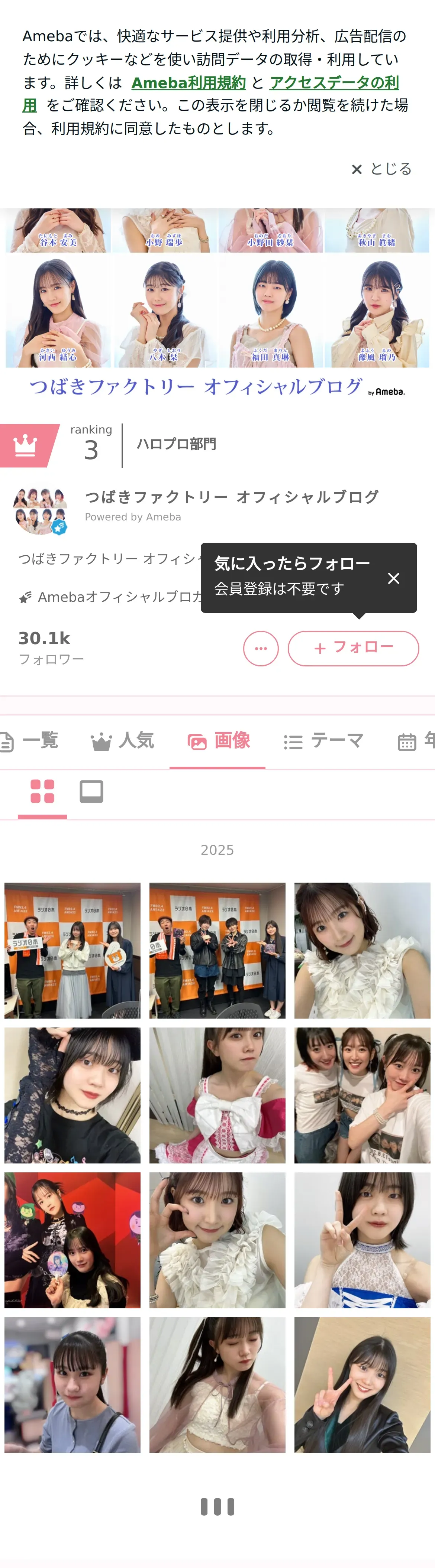Switch to the single-image view icon

91,791
